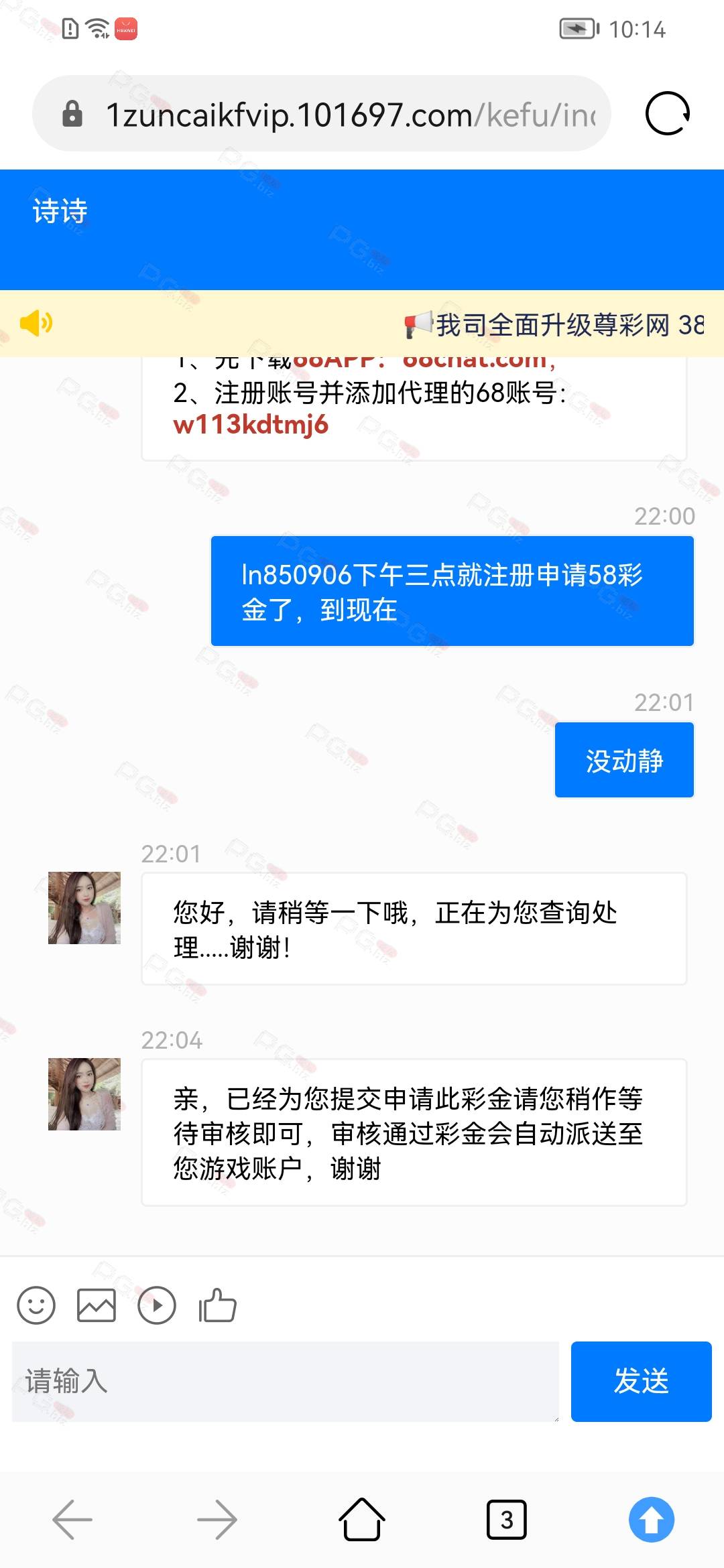Tap the browser URL address bar
724x1568 pixels.
tap(322, 114)
